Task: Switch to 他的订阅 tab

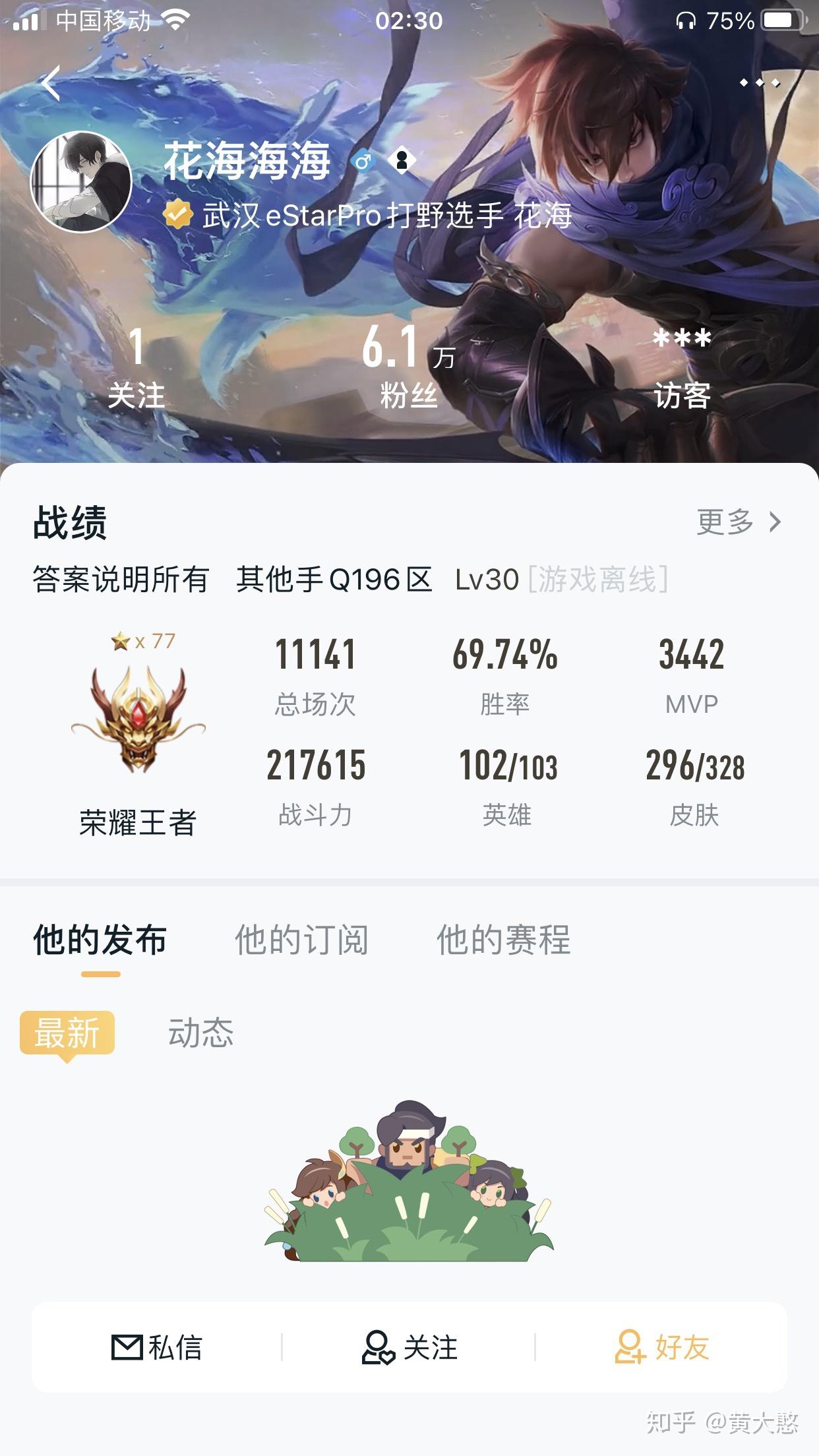Action: (x=302, y=940)
